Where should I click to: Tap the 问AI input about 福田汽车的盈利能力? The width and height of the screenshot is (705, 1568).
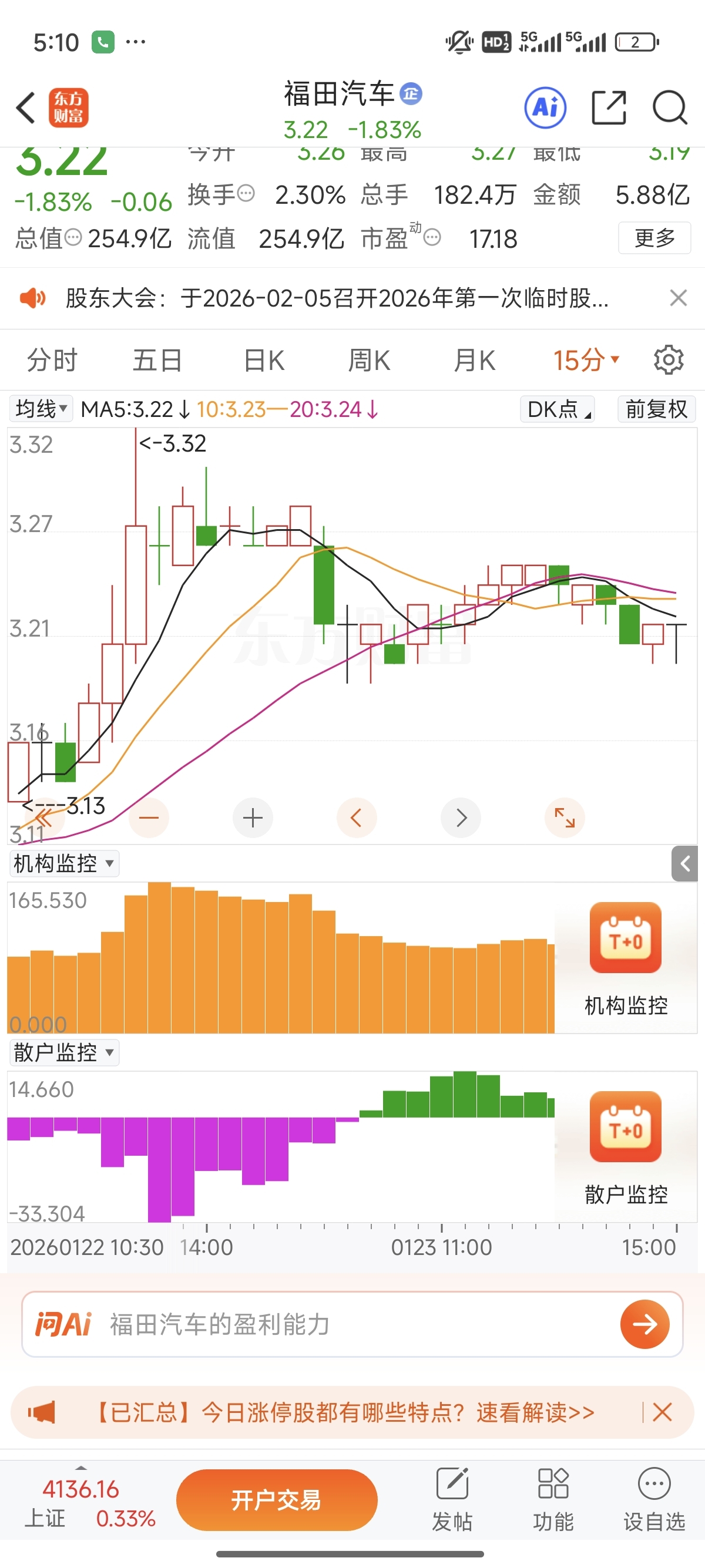tap(352, 1324)
